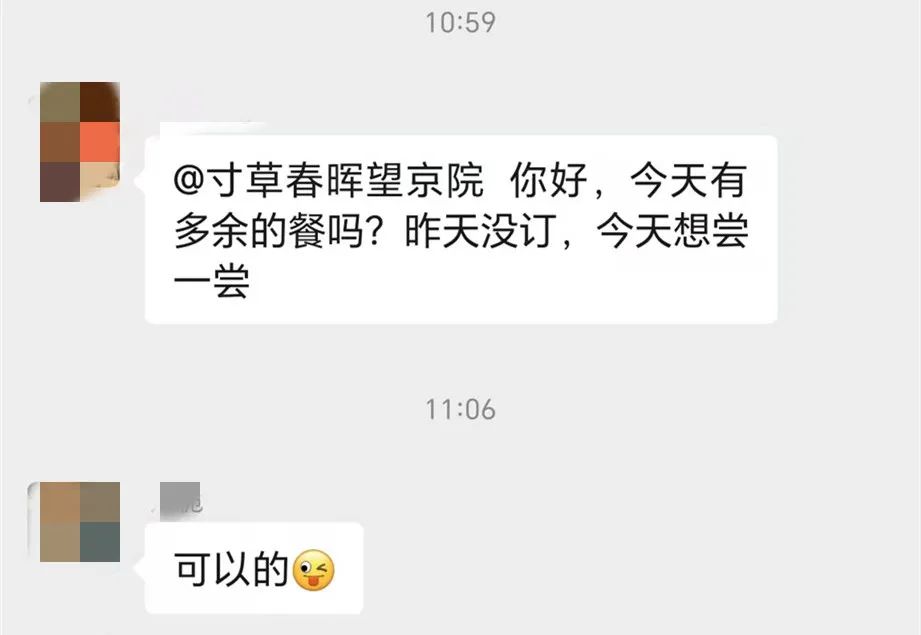Open the profile of the sender who replied 可以的

coord(80,522)
